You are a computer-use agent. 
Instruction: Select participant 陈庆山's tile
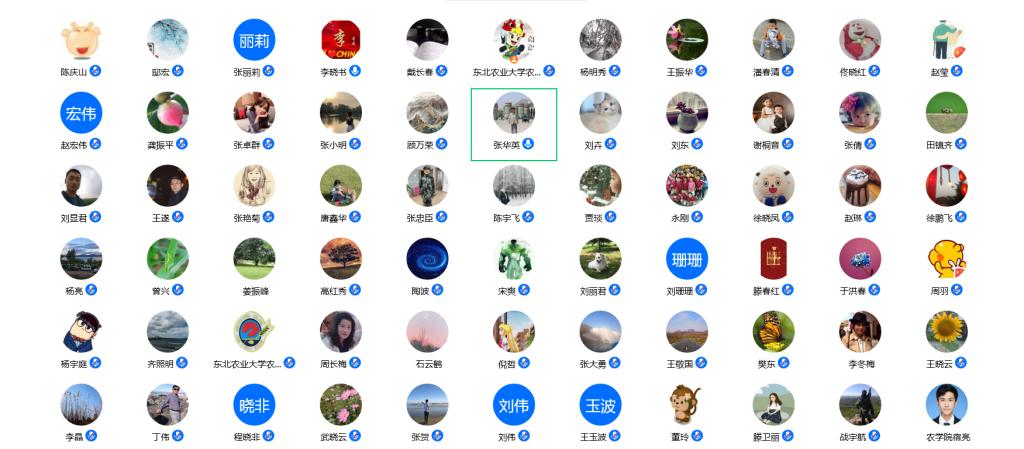pos(81,41)
